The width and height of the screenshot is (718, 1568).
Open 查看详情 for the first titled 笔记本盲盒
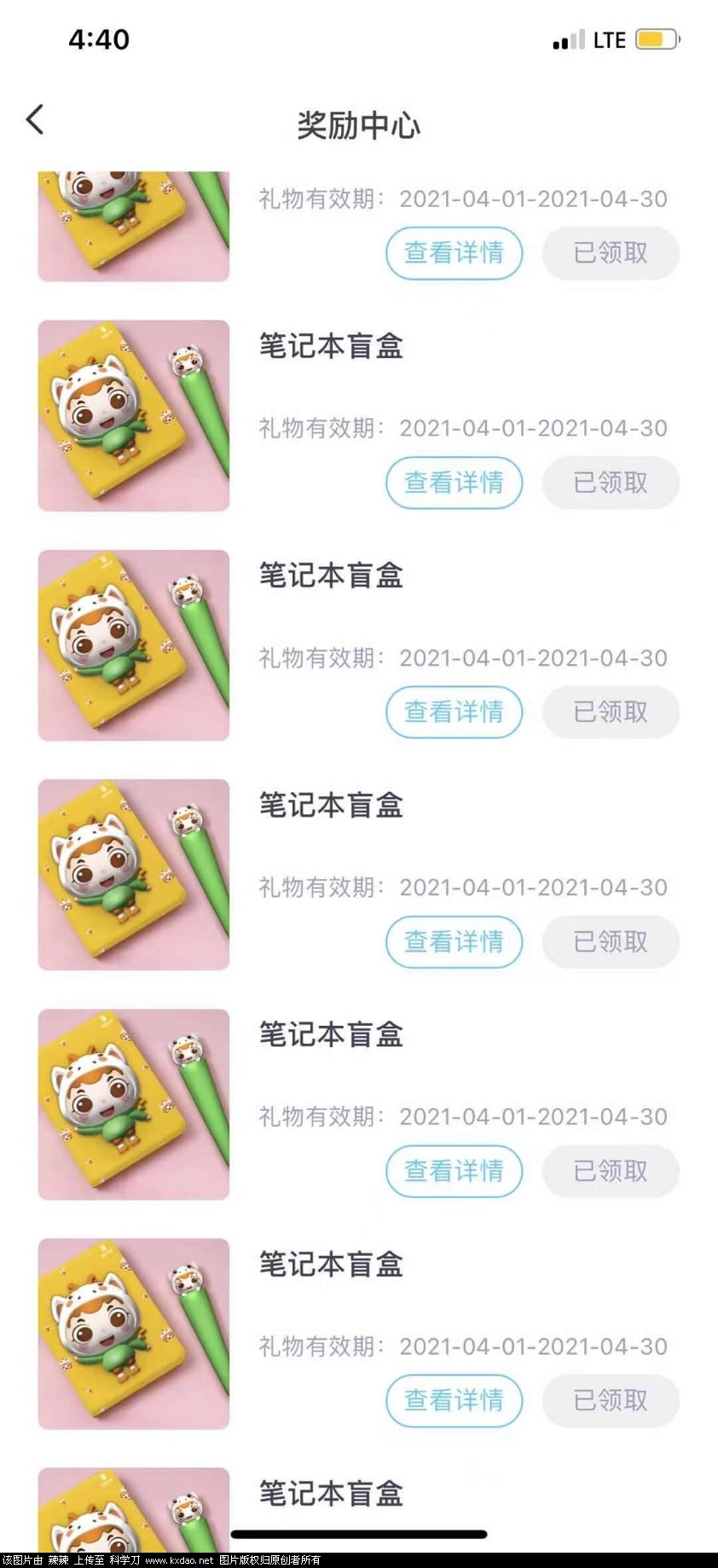coord(454,483)
